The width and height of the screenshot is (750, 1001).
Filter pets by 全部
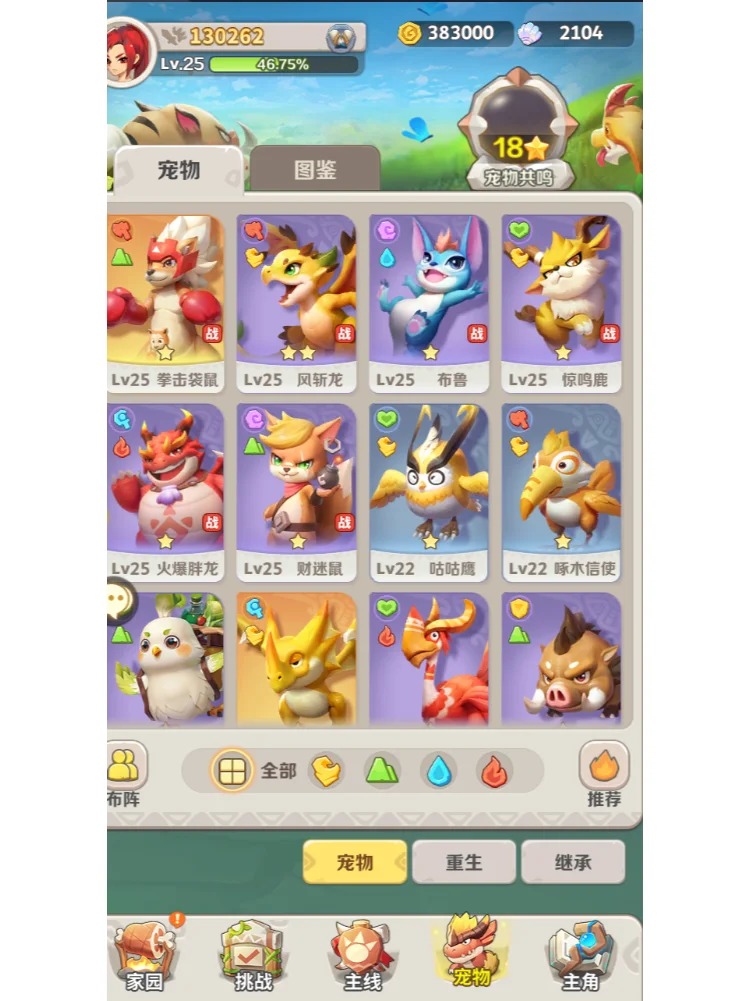pyautogui.click(x=255, y=771)
